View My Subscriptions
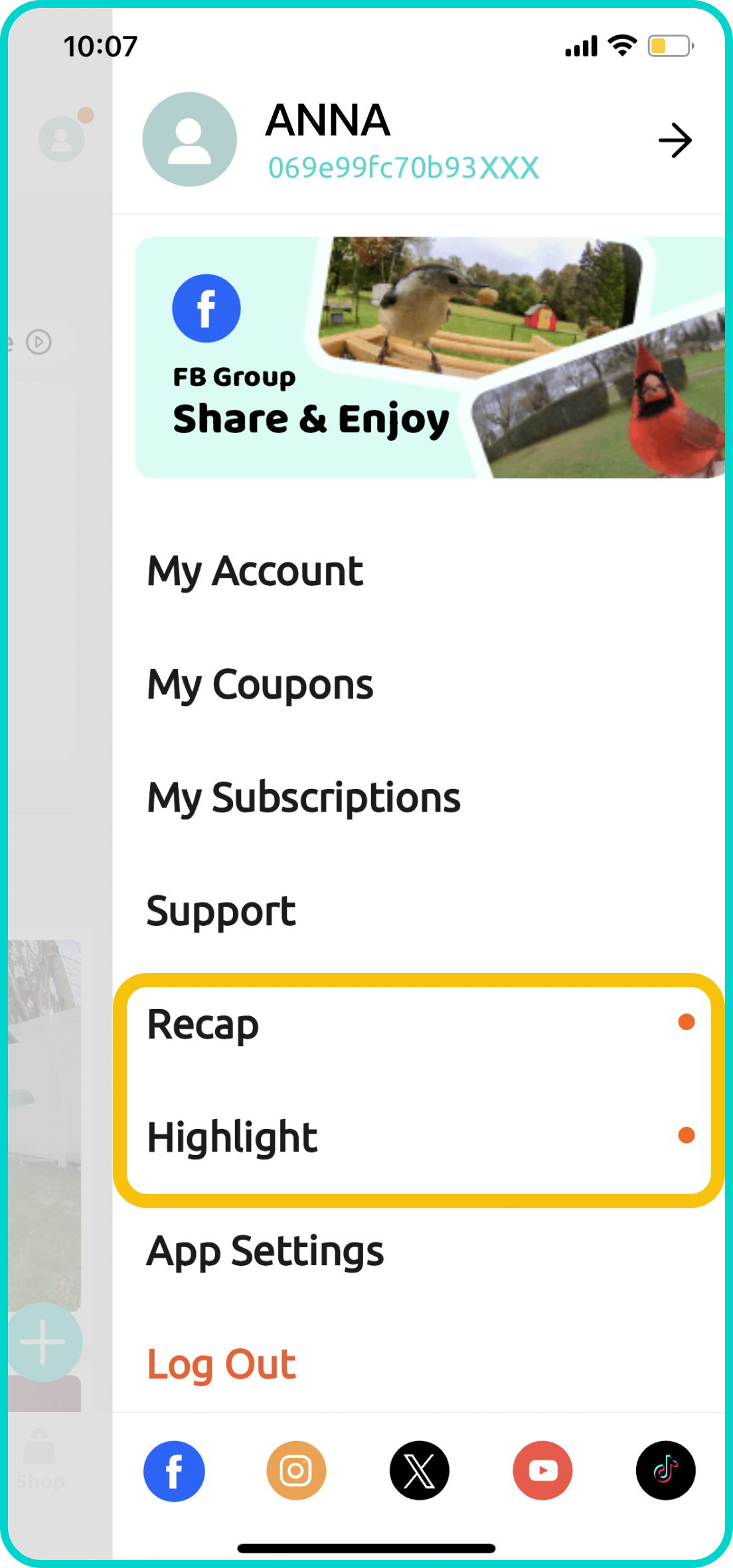Image resolution: width=733 pixels, height=1568 pixels. coord(303,798)
